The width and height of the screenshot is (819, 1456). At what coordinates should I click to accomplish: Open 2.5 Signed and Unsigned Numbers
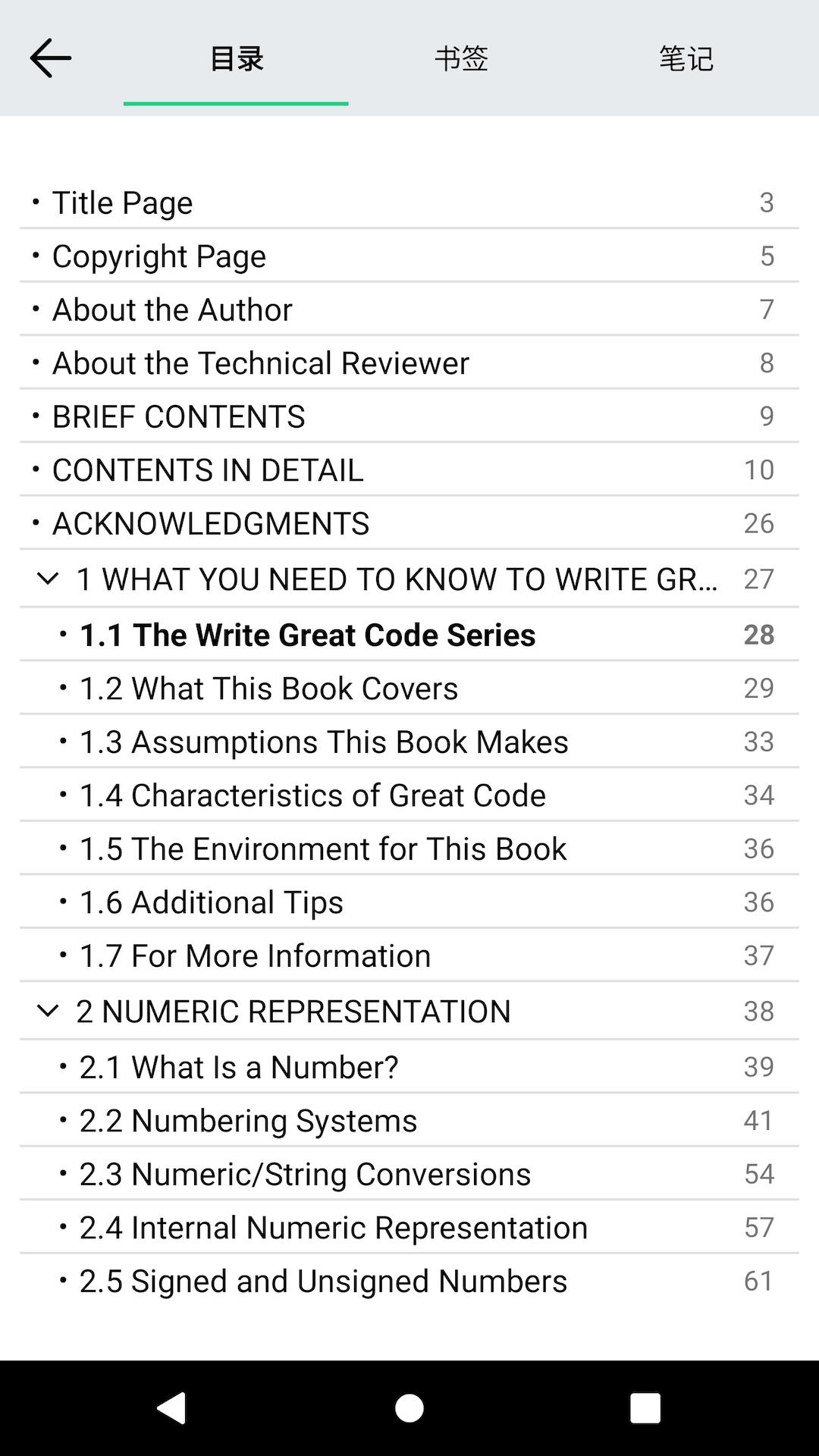coord(323,1282)
